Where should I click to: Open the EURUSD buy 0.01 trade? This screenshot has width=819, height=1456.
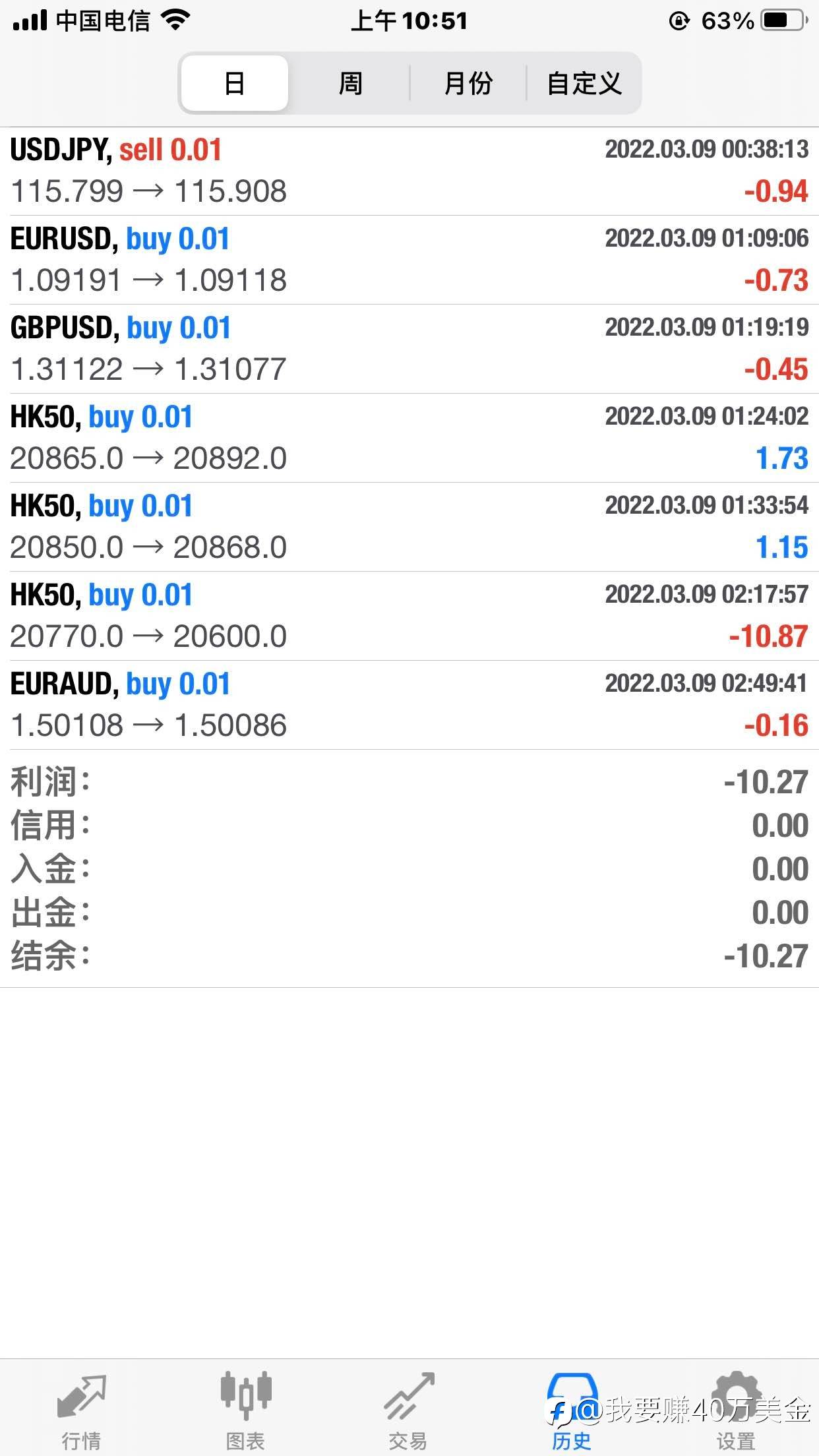[x=409, y=260]
